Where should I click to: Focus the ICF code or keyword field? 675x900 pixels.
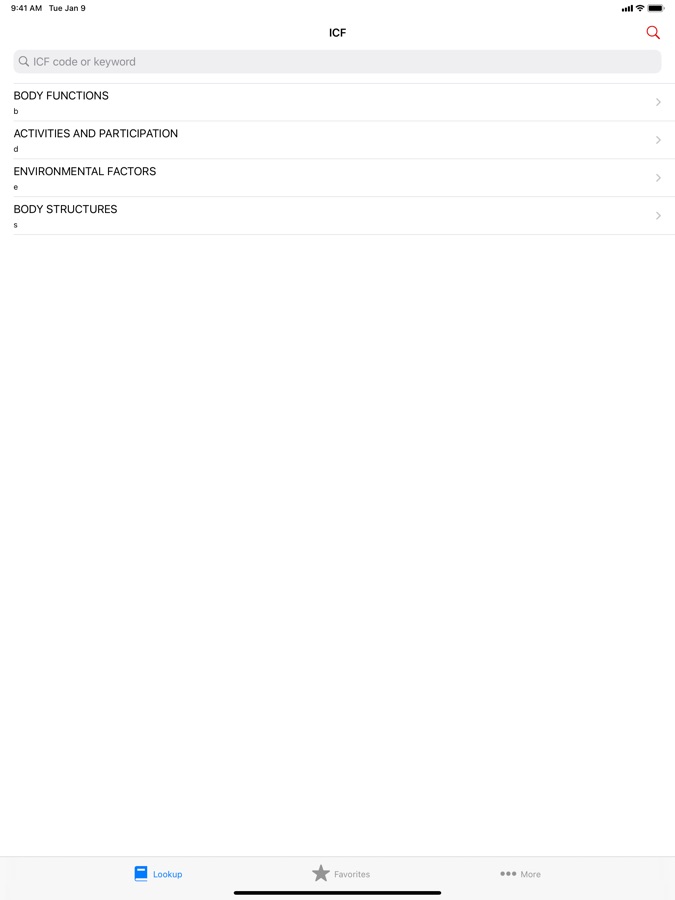click(337, 62)
